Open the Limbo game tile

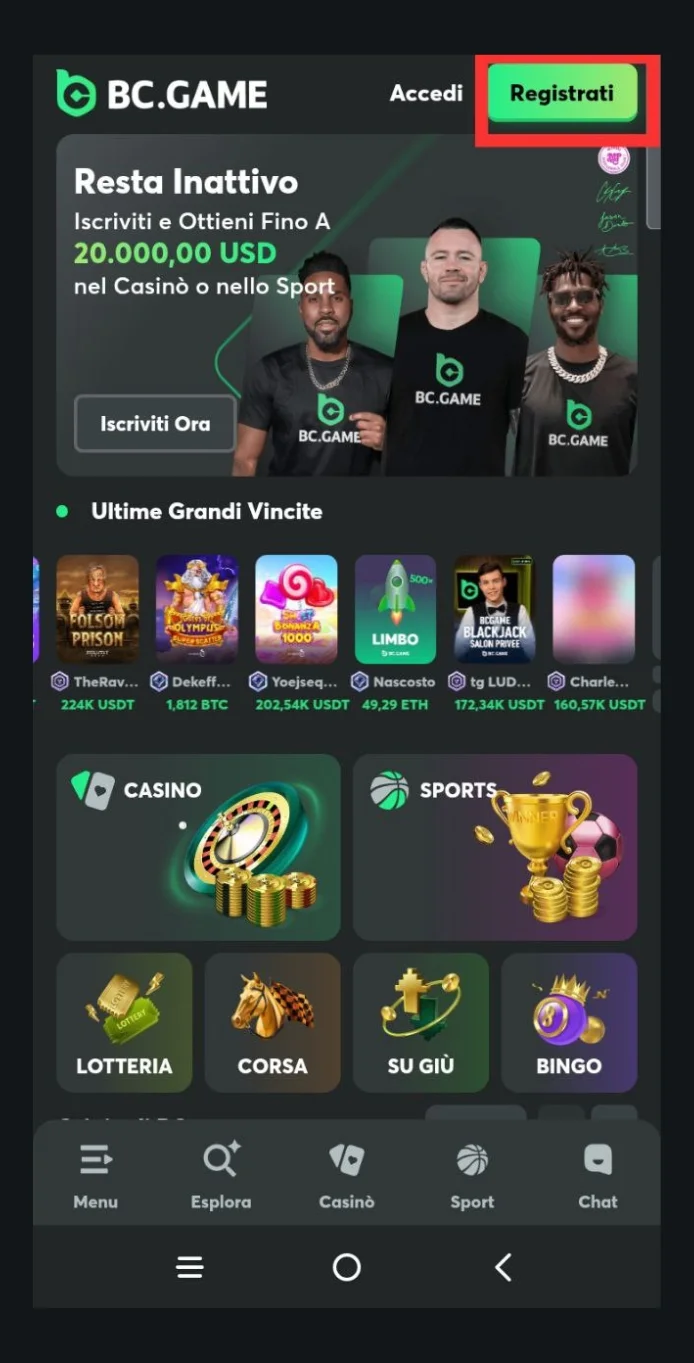395,609
